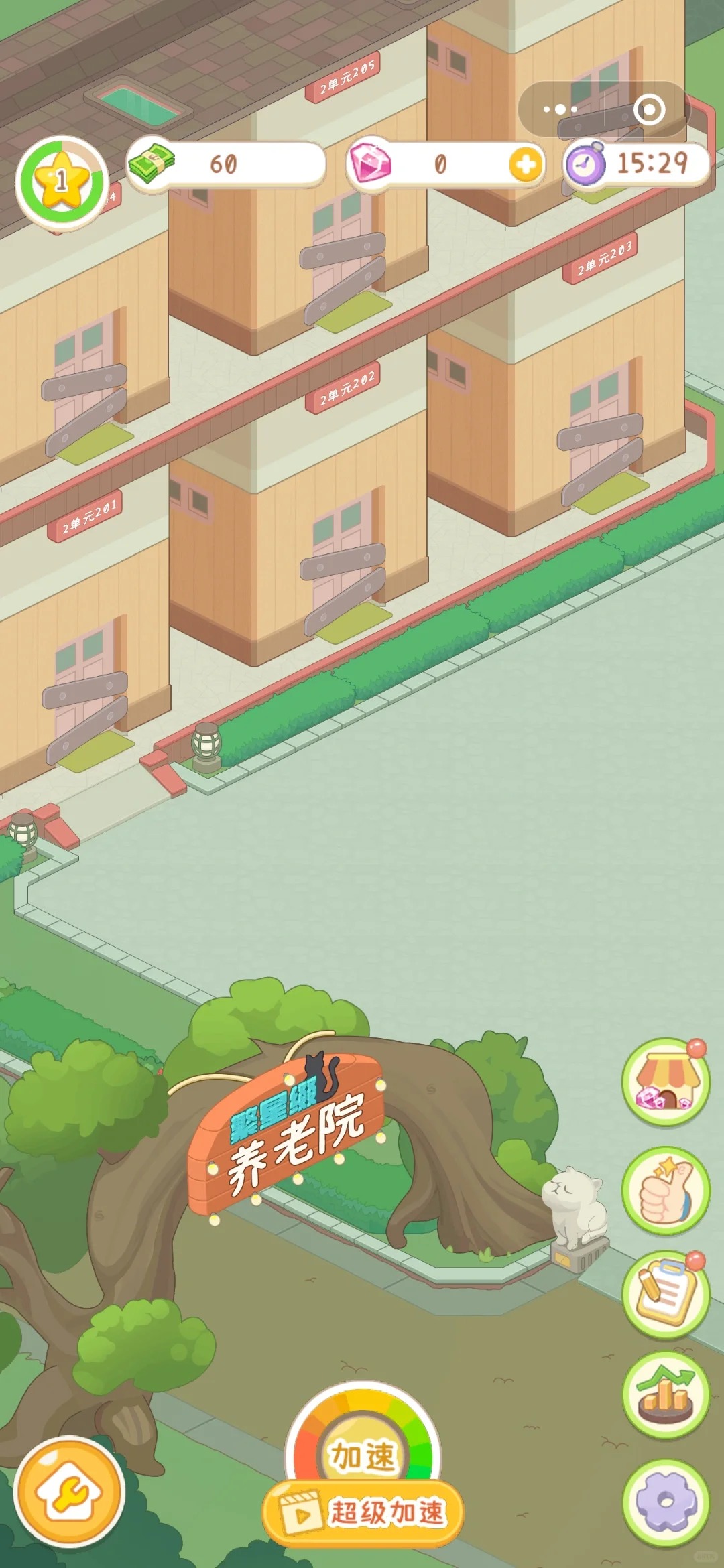Open the mini program more options menu

click(560, 109)
